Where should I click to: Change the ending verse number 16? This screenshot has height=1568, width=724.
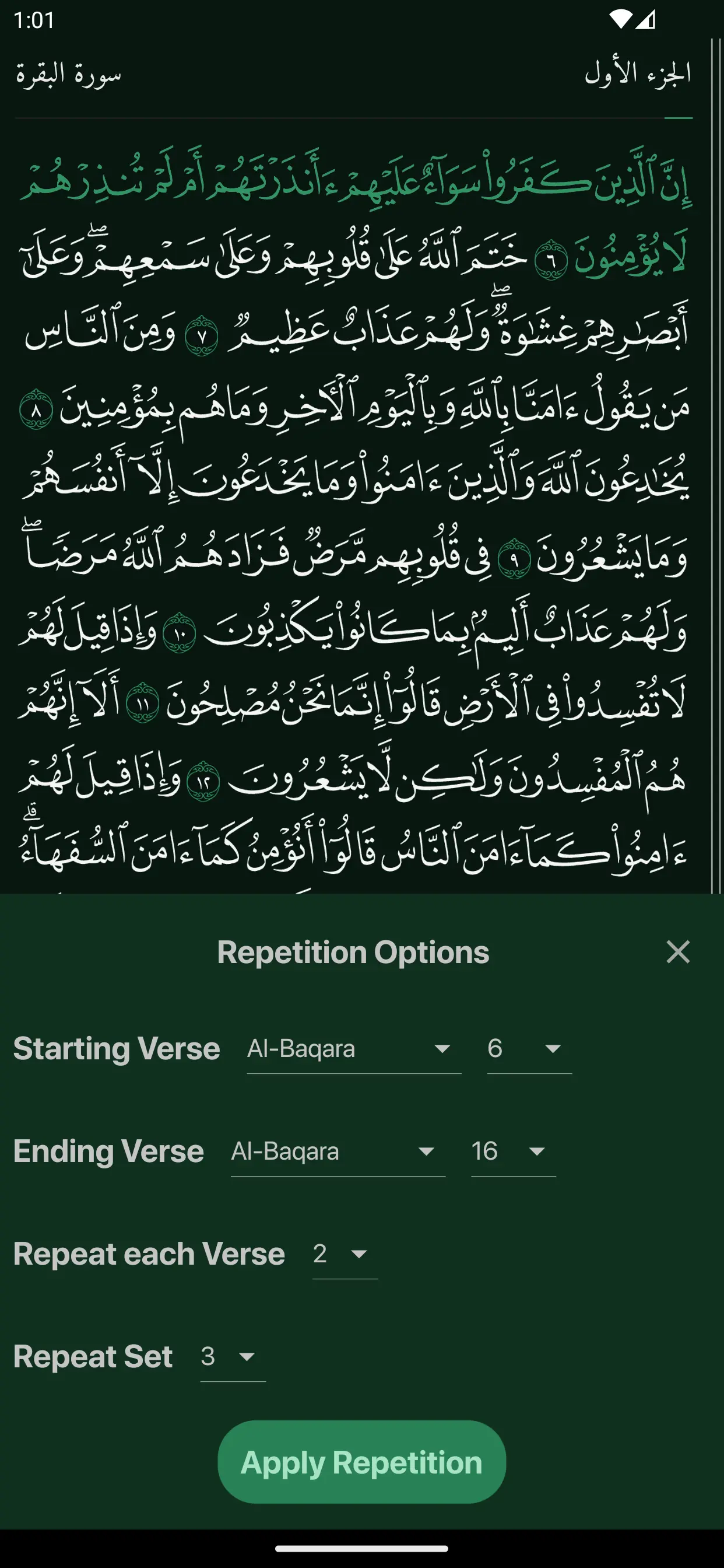pos(513,1151)
